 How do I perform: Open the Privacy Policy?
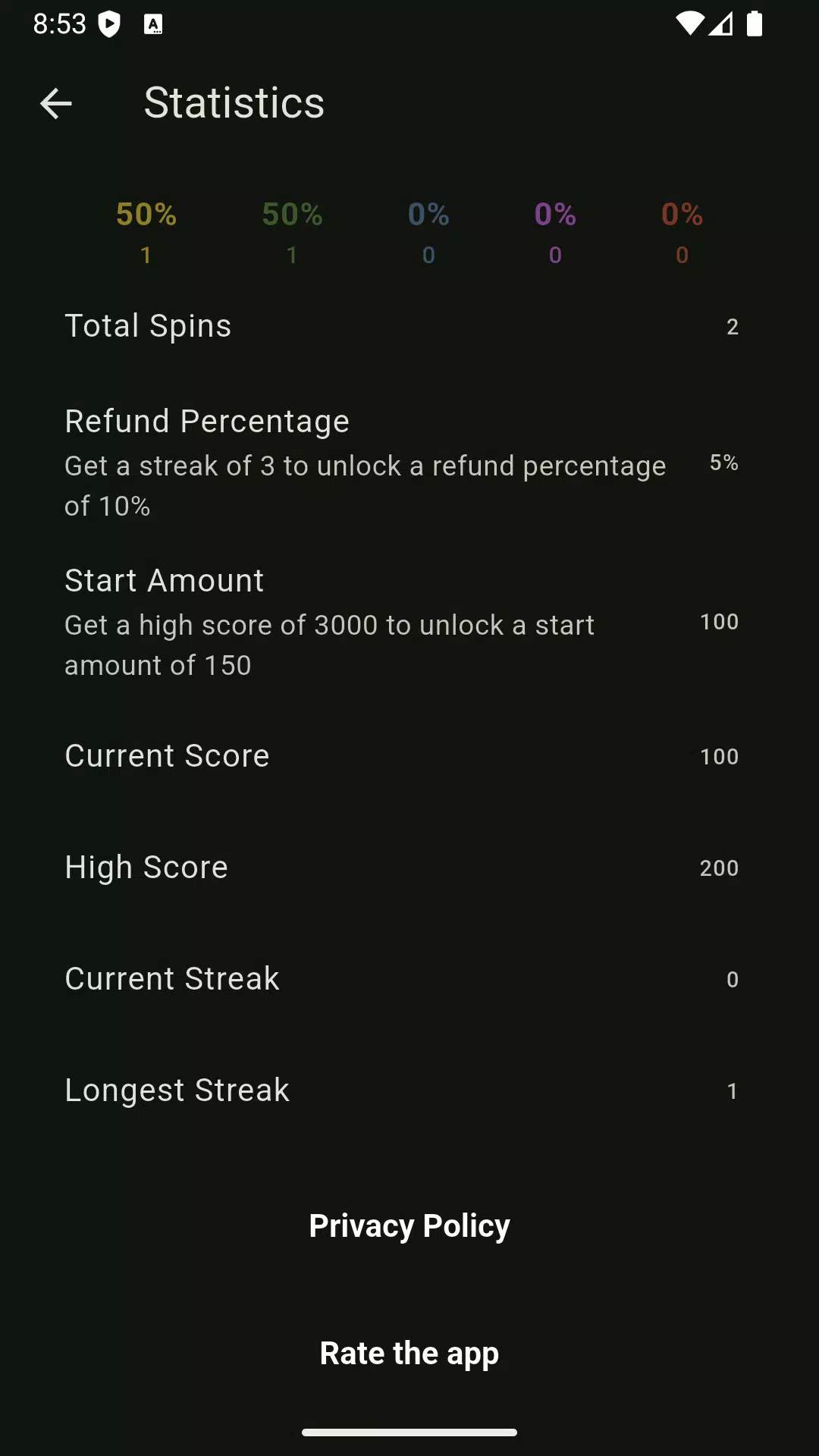coord(409,1225)
